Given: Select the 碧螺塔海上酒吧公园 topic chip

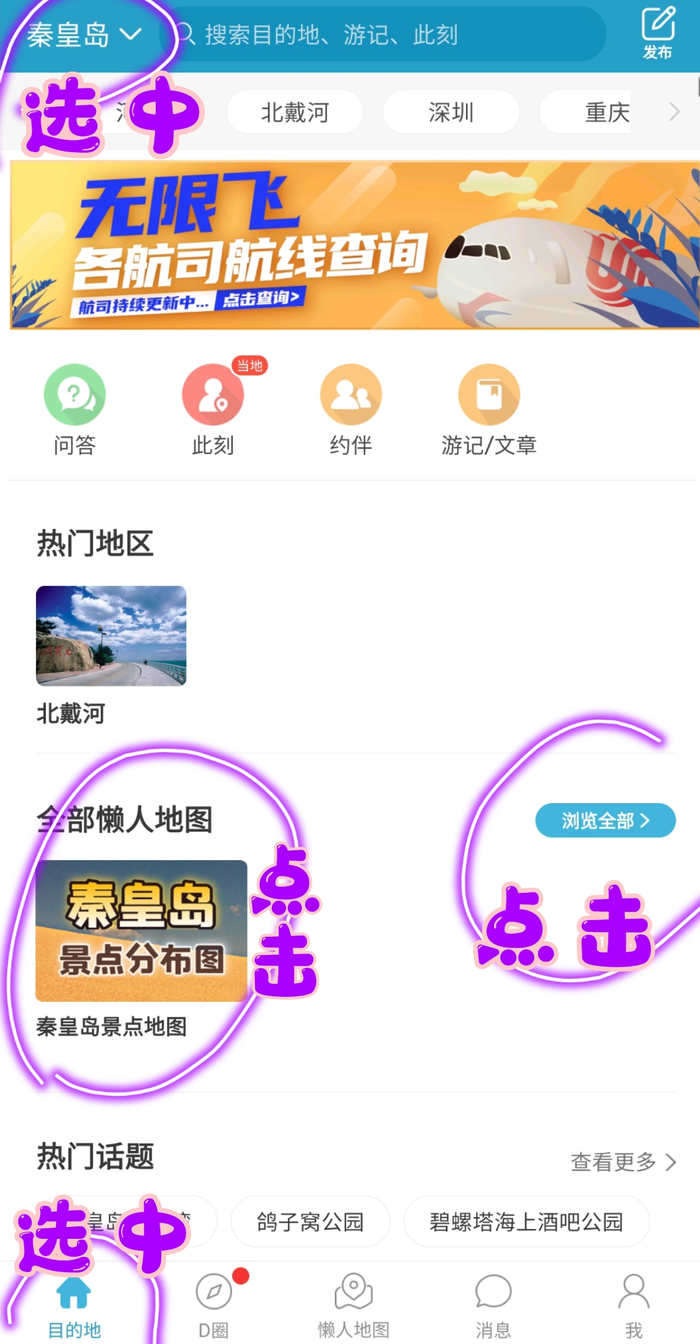Looking at the screenshot, I should (526, 1221).
